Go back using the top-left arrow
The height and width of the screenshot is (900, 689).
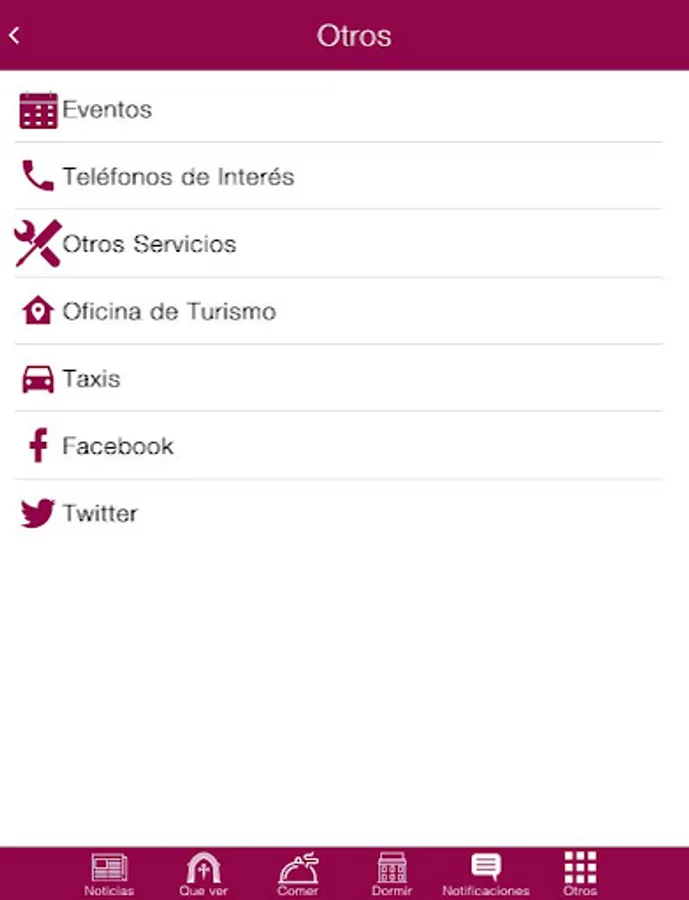[15, 36]
